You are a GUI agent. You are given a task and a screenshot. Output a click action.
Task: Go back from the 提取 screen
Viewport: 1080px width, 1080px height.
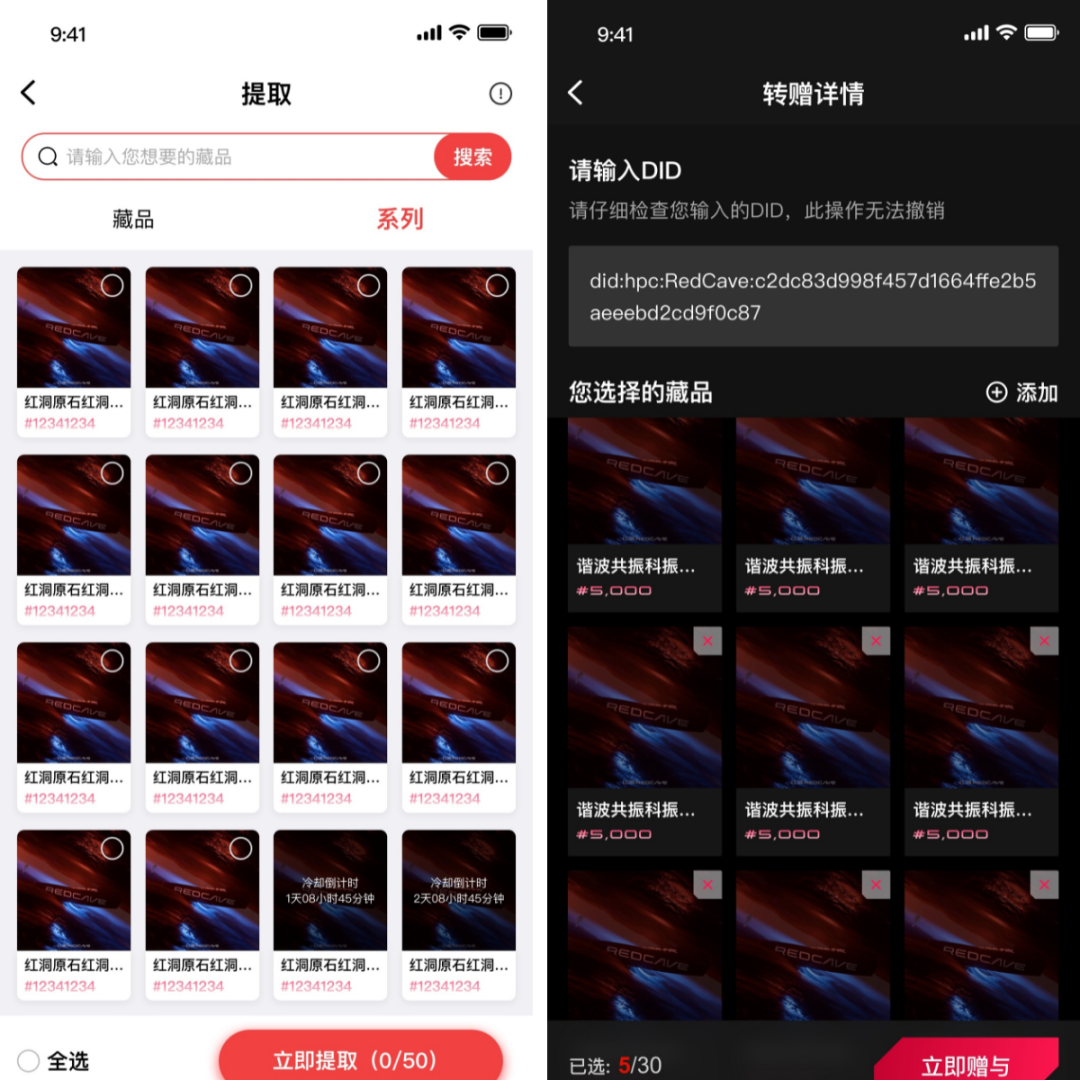click(x=28, y=93)
